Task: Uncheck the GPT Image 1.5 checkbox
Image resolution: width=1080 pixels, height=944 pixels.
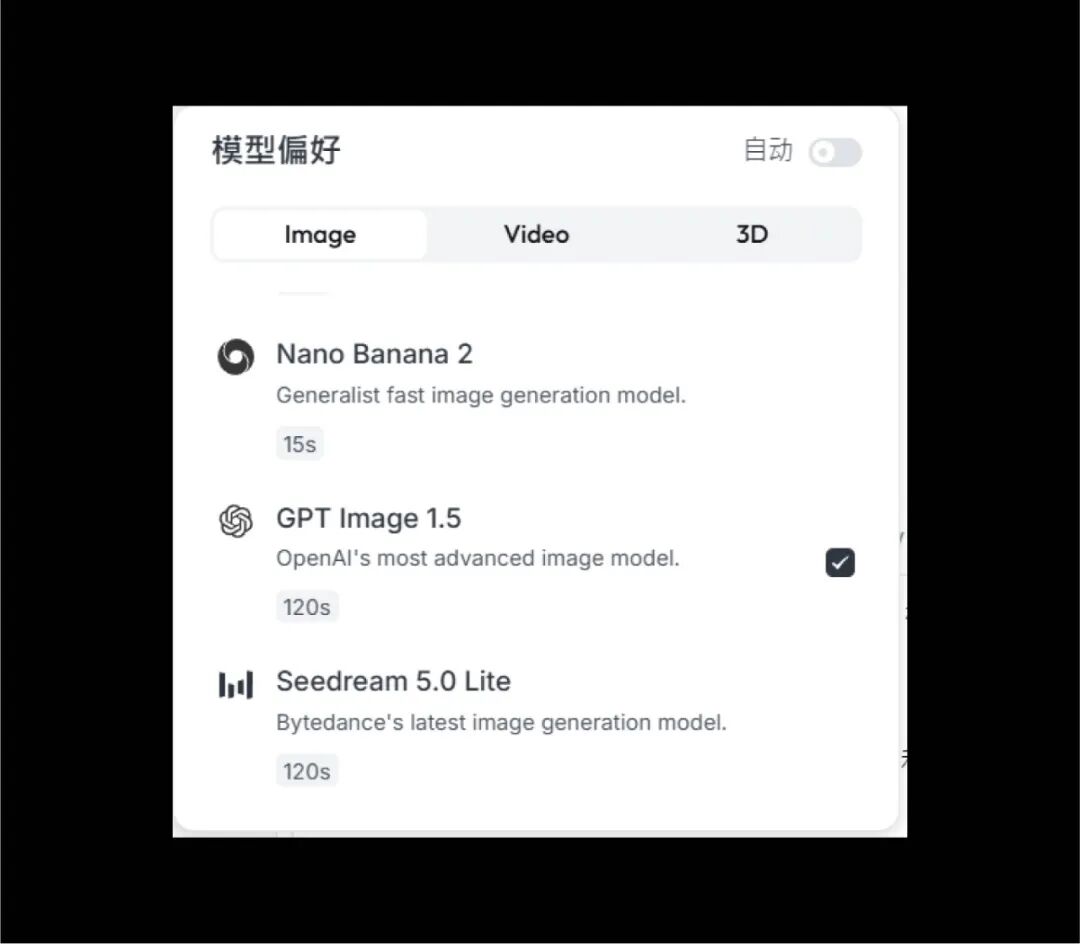Action: pyautogui.click(x=840, y=563)
